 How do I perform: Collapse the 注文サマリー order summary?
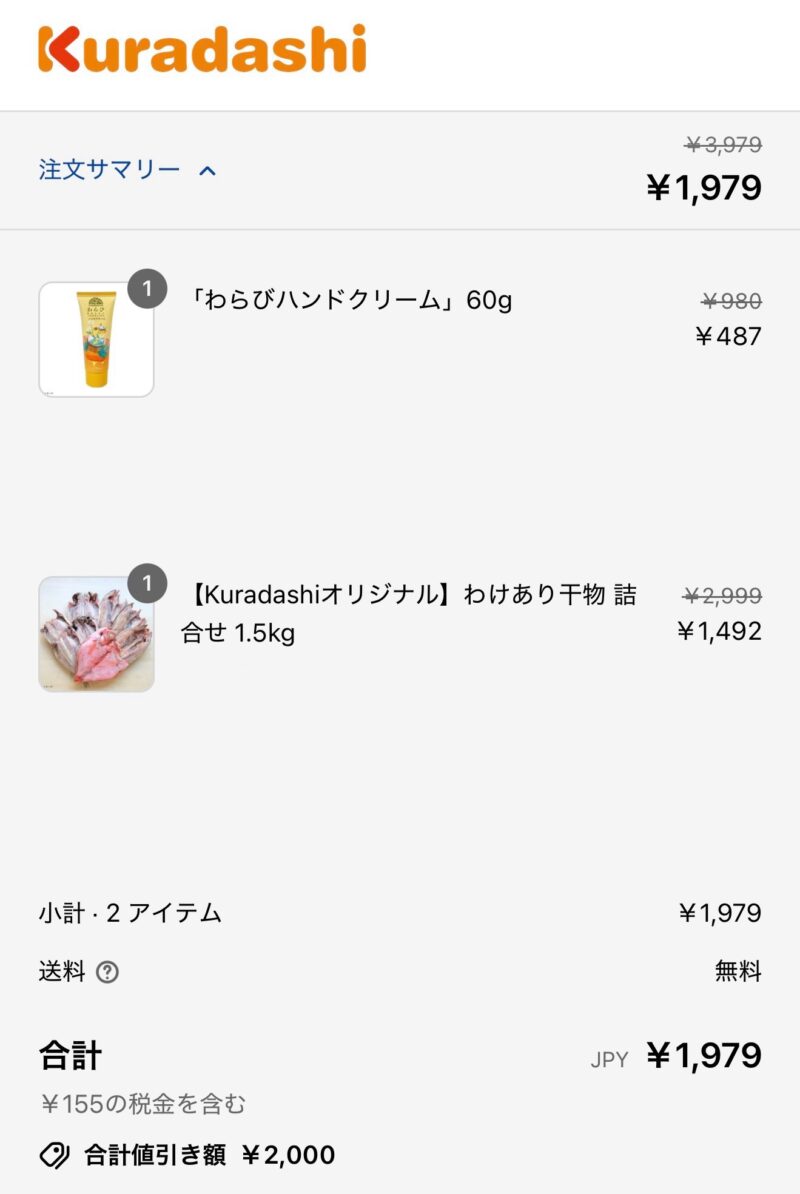(x=128, y=170)
